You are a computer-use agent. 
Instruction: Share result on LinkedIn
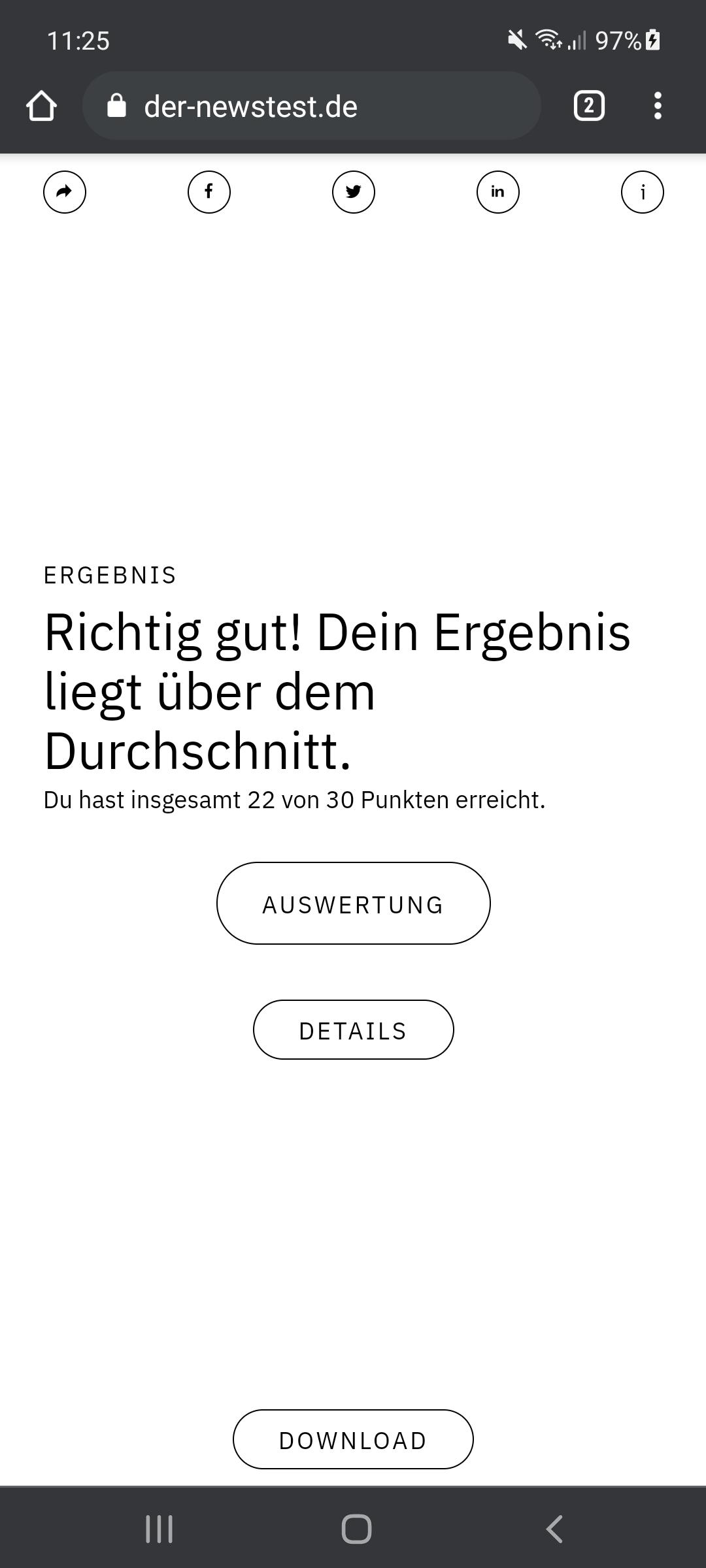[x=498, y=192]
